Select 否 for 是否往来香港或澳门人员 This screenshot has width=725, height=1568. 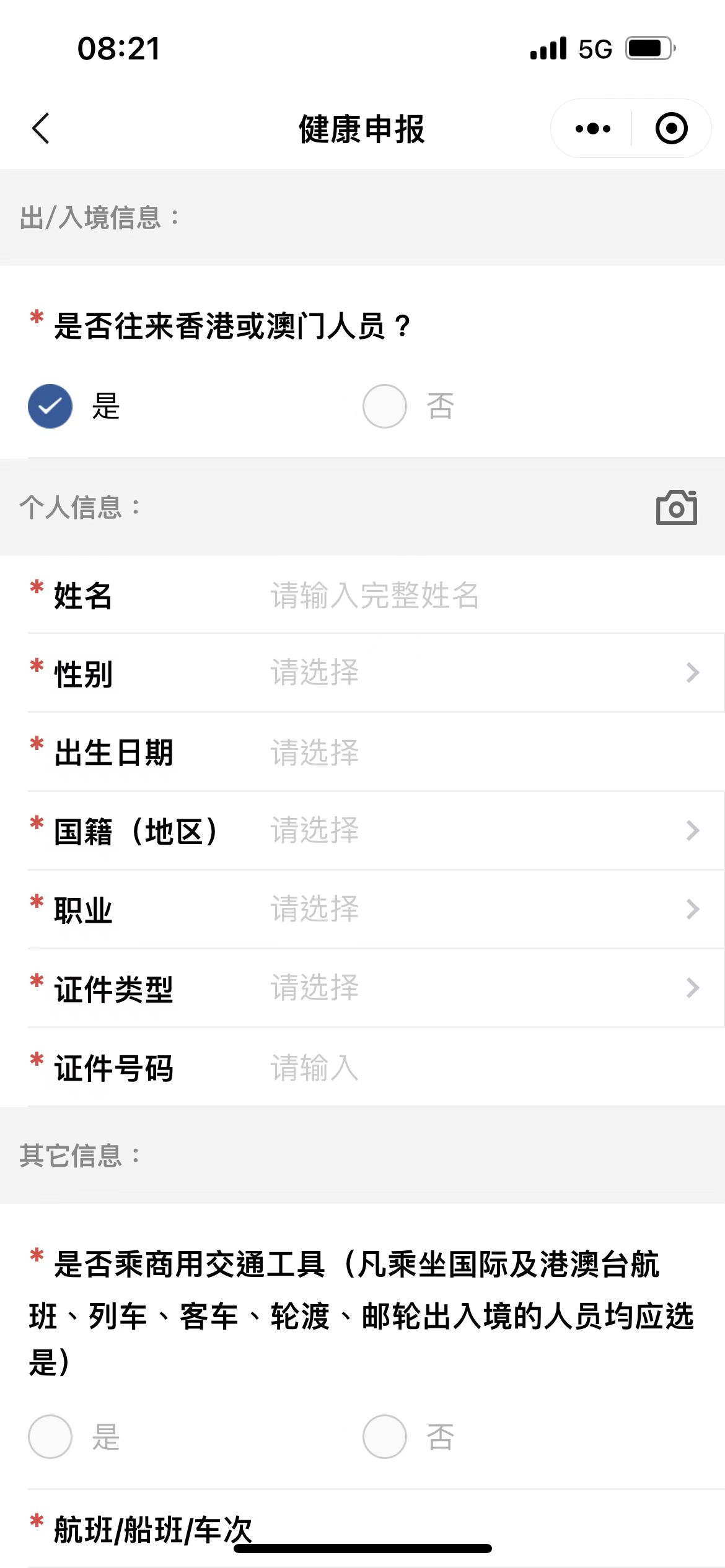point(385,406)
